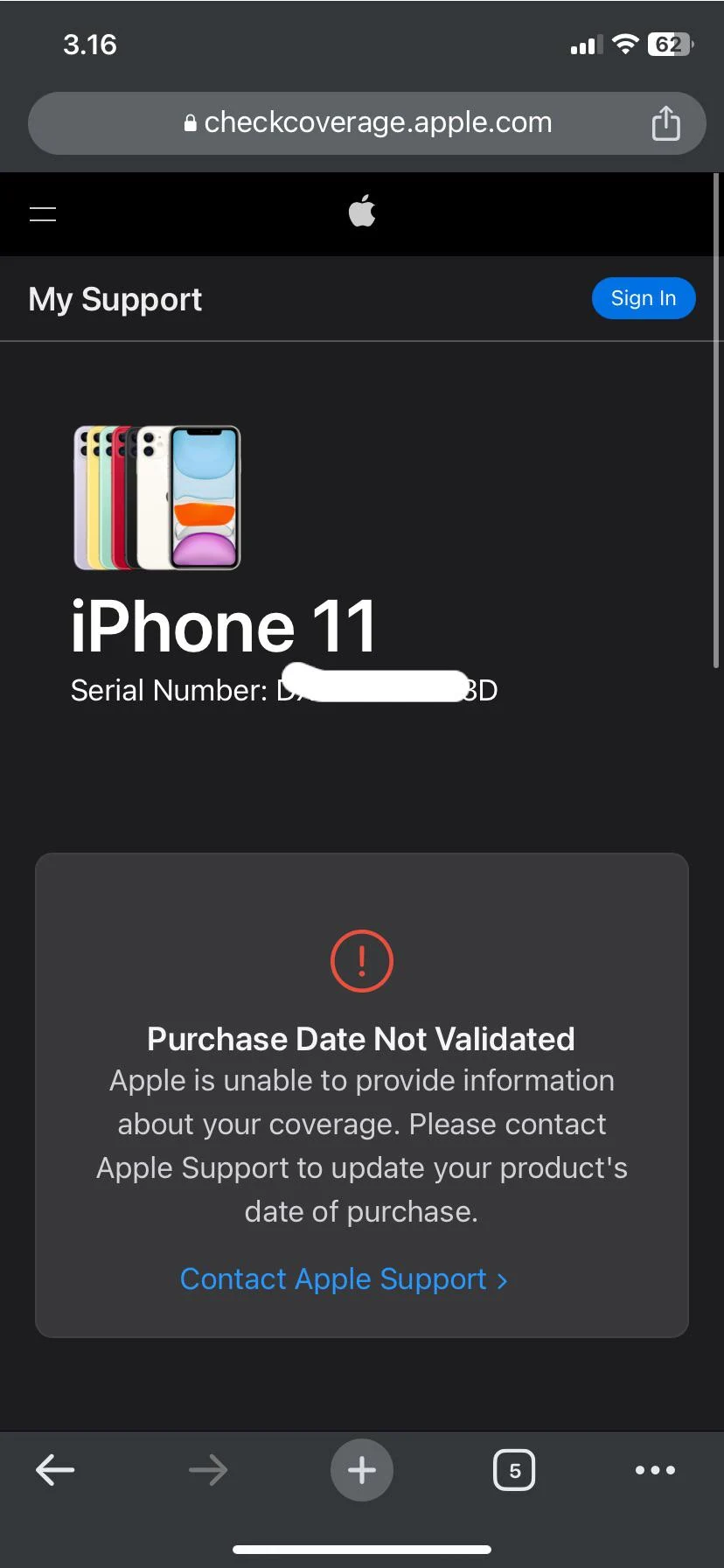Open the Safari more options ellipsis

point(654,1470)
